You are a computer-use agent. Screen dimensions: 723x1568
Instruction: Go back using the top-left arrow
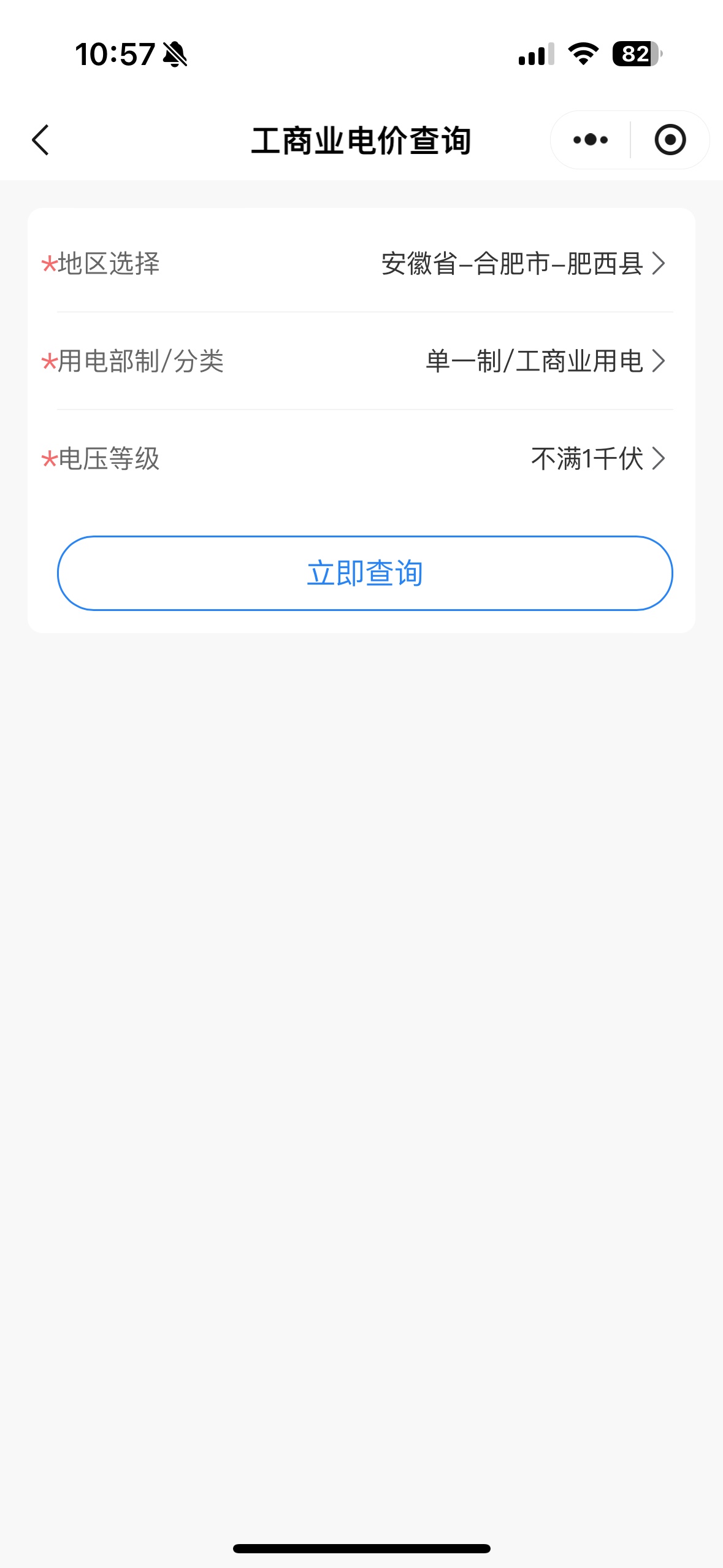[x=40, y=140]
